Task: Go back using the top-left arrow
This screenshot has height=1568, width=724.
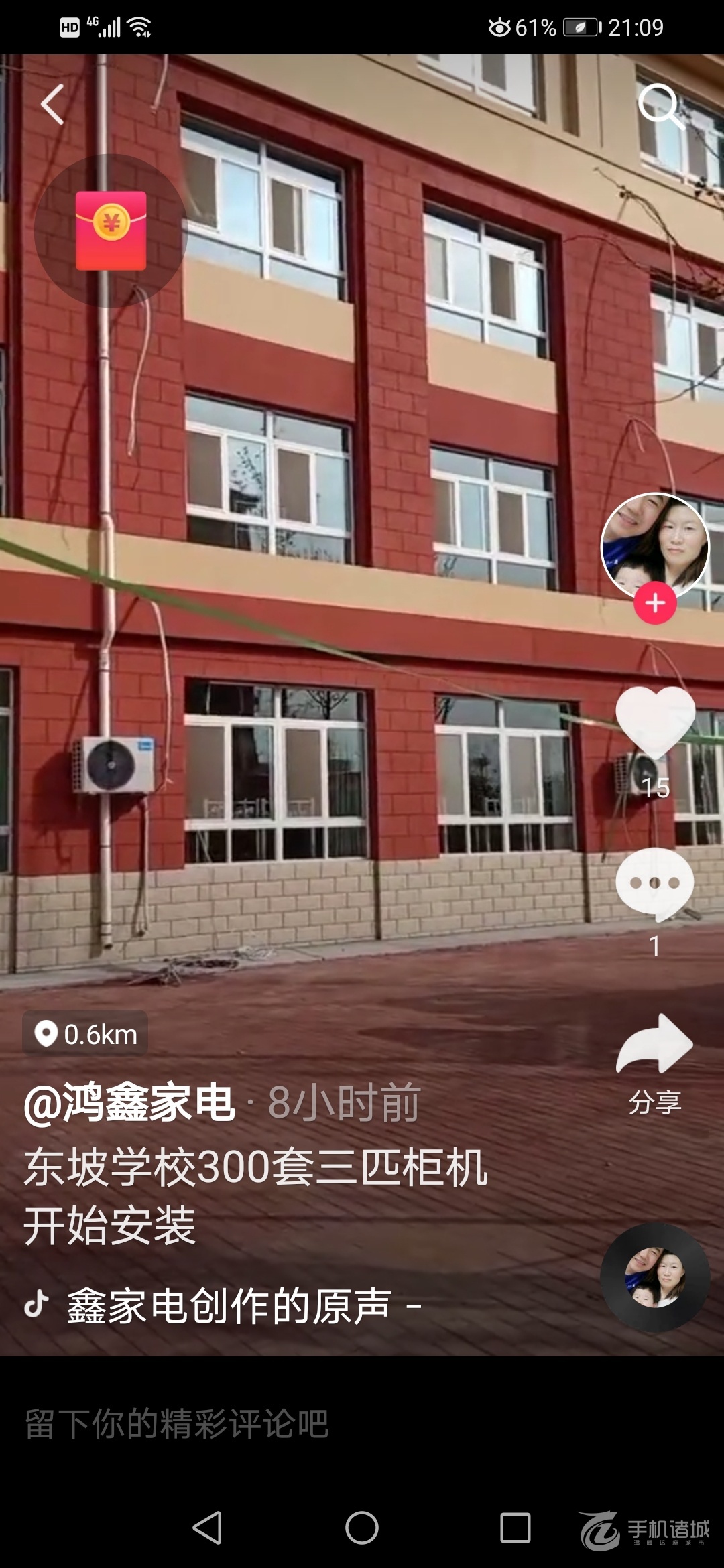Action: [52, 105]
